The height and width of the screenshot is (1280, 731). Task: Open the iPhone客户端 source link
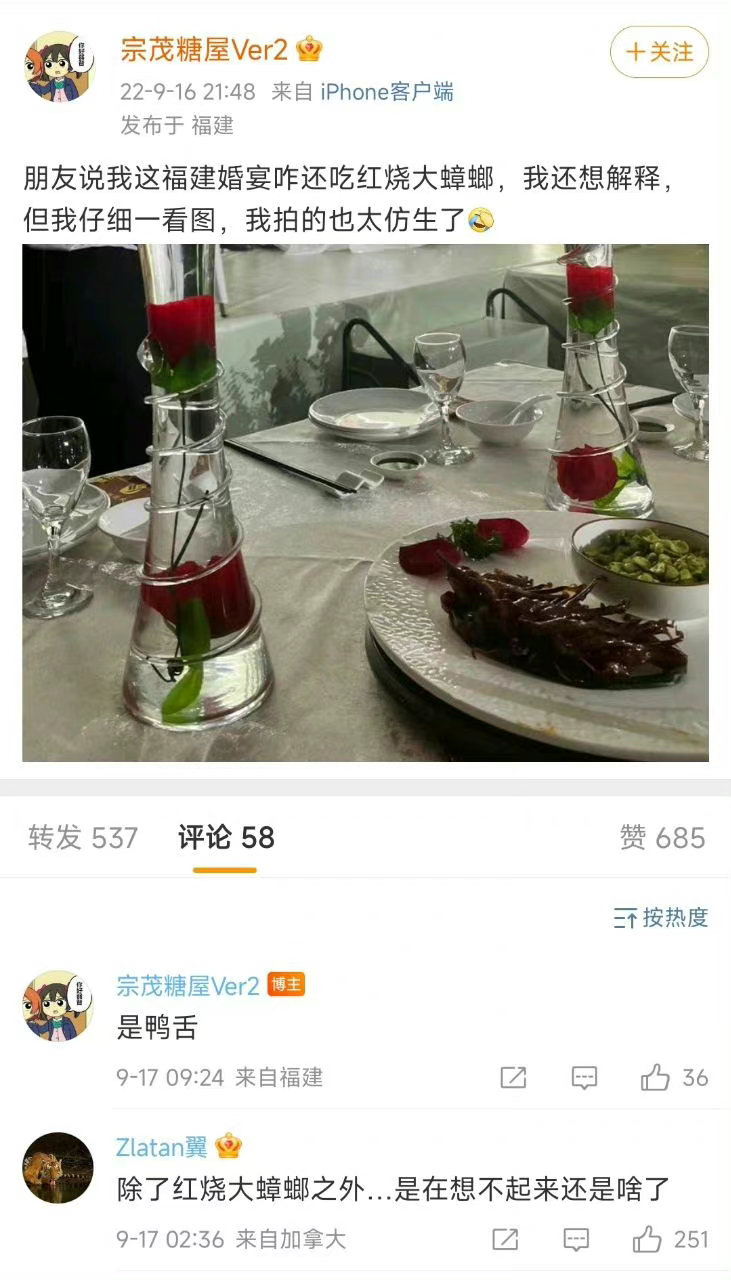point(386,92)
